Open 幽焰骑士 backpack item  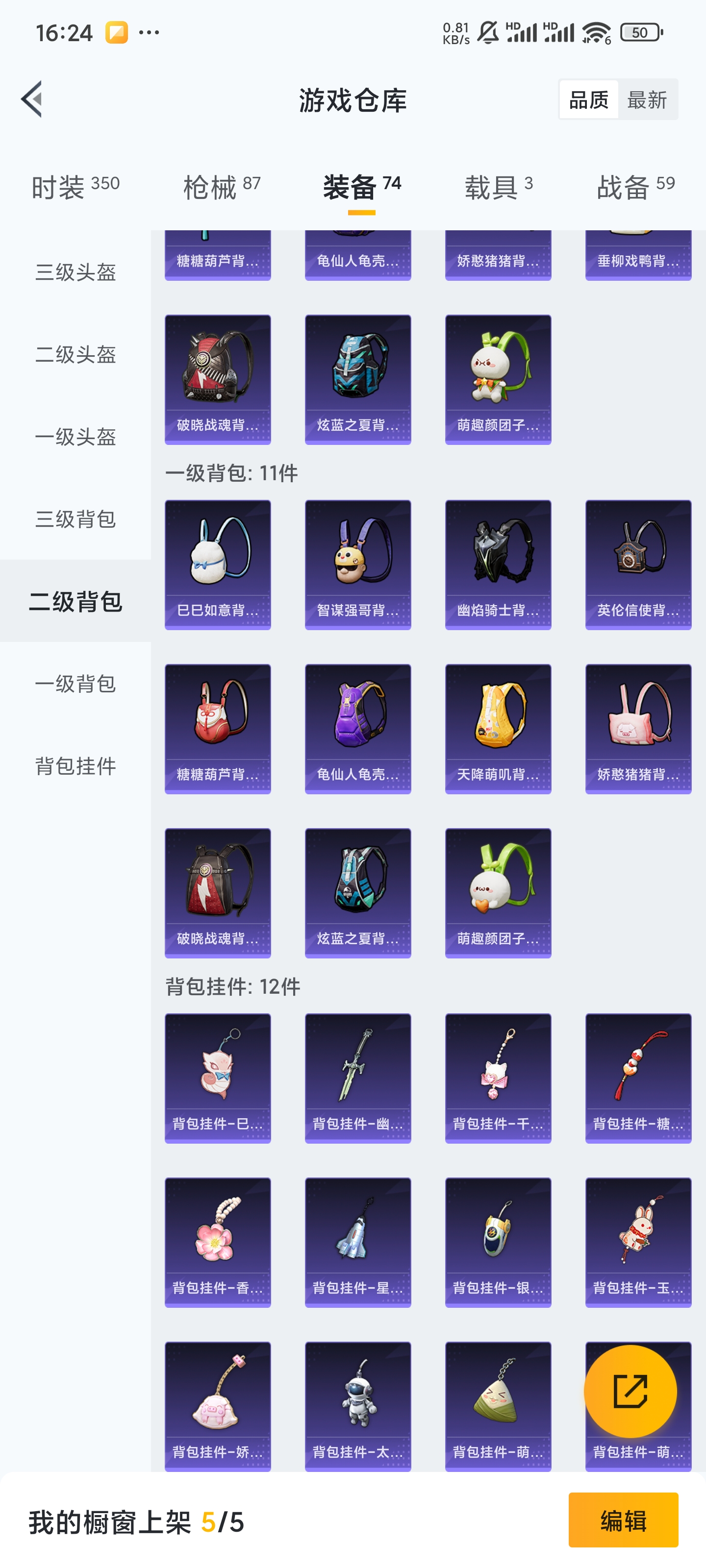498,564
